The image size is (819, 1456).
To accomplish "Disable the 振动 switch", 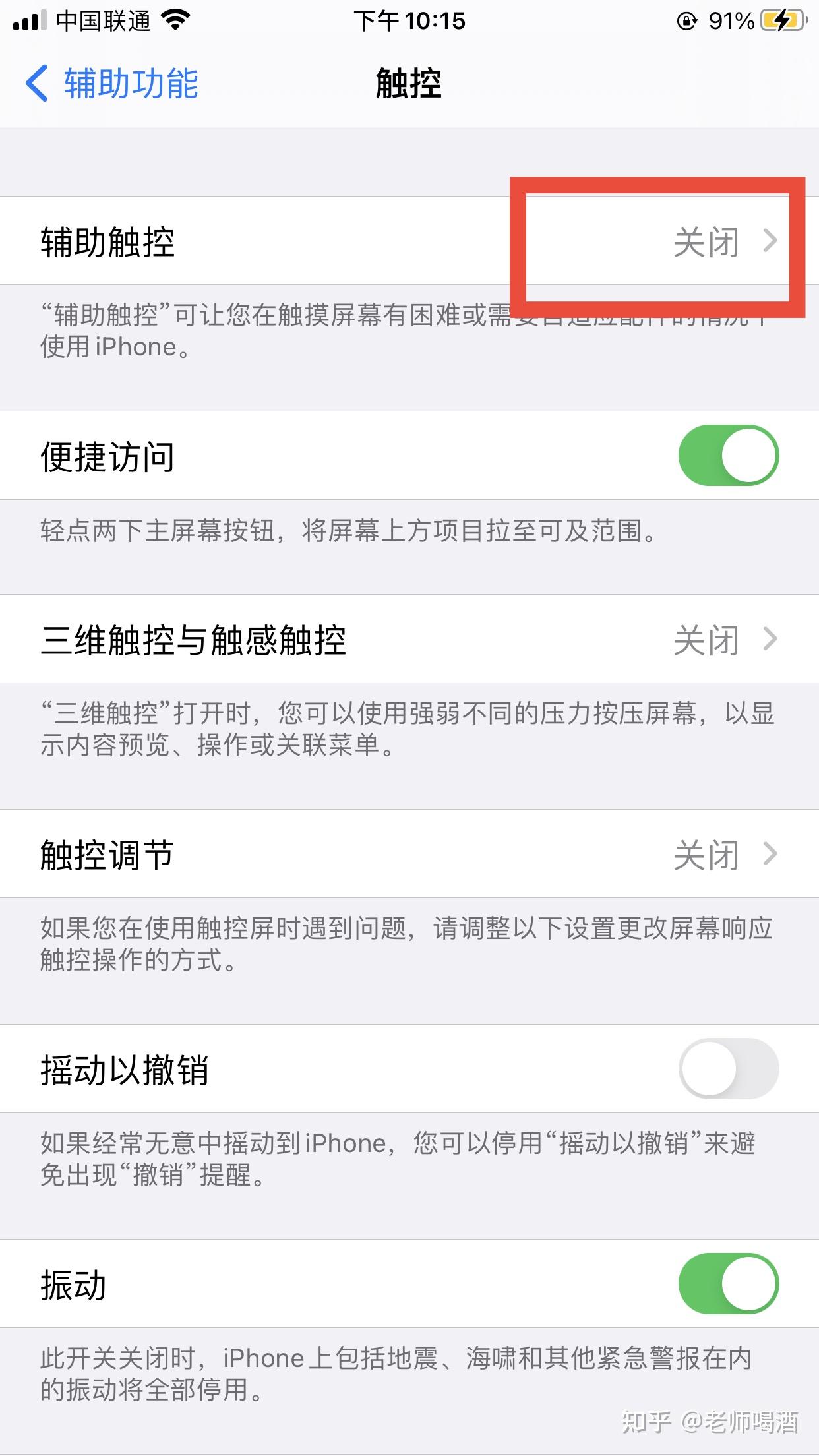I will pyautogui.click(x=728, y=1284).
